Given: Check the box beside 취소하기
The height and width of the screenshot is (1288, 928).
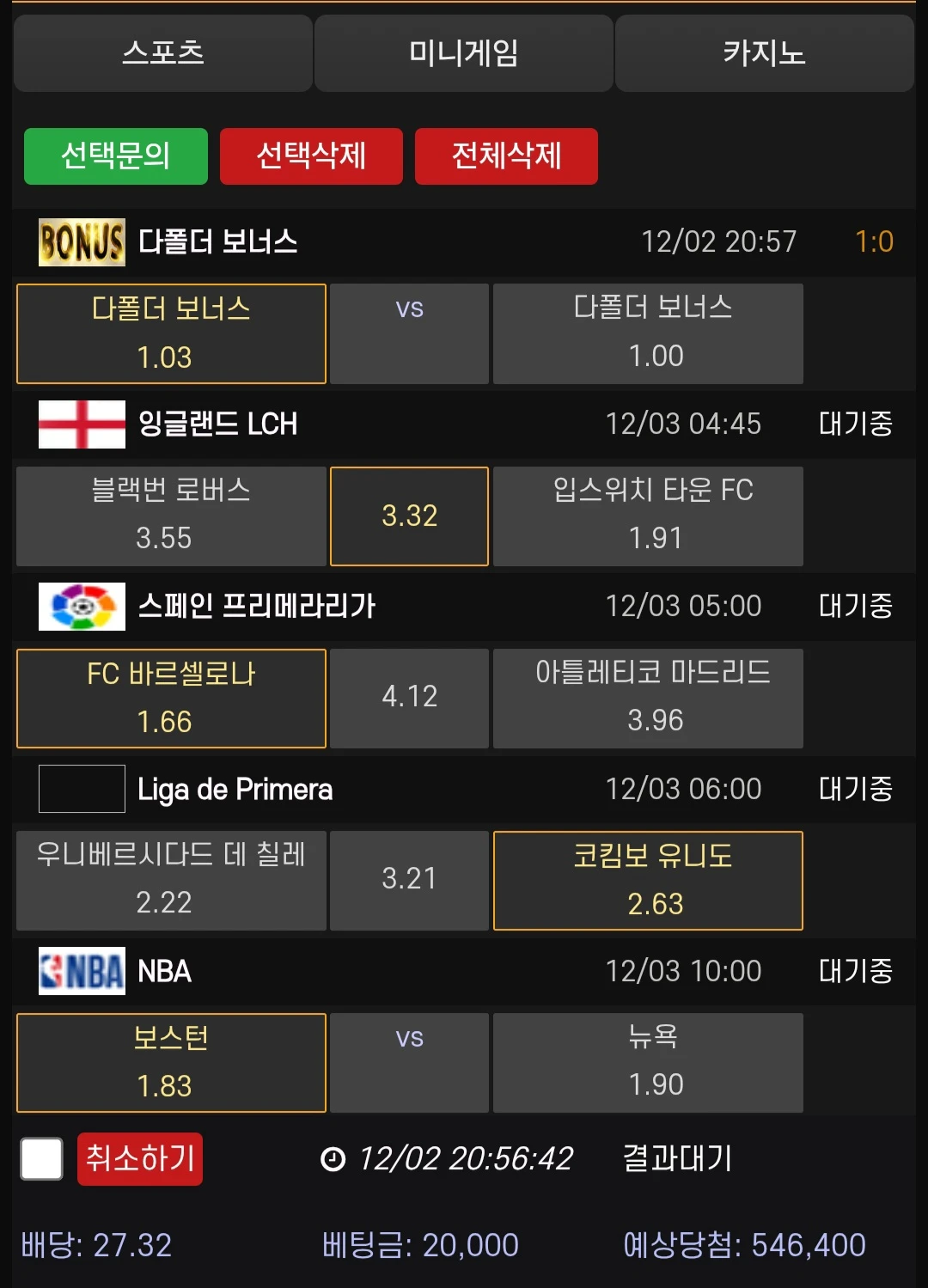Looking at the screenshot, I should [x=41, y=1159].
